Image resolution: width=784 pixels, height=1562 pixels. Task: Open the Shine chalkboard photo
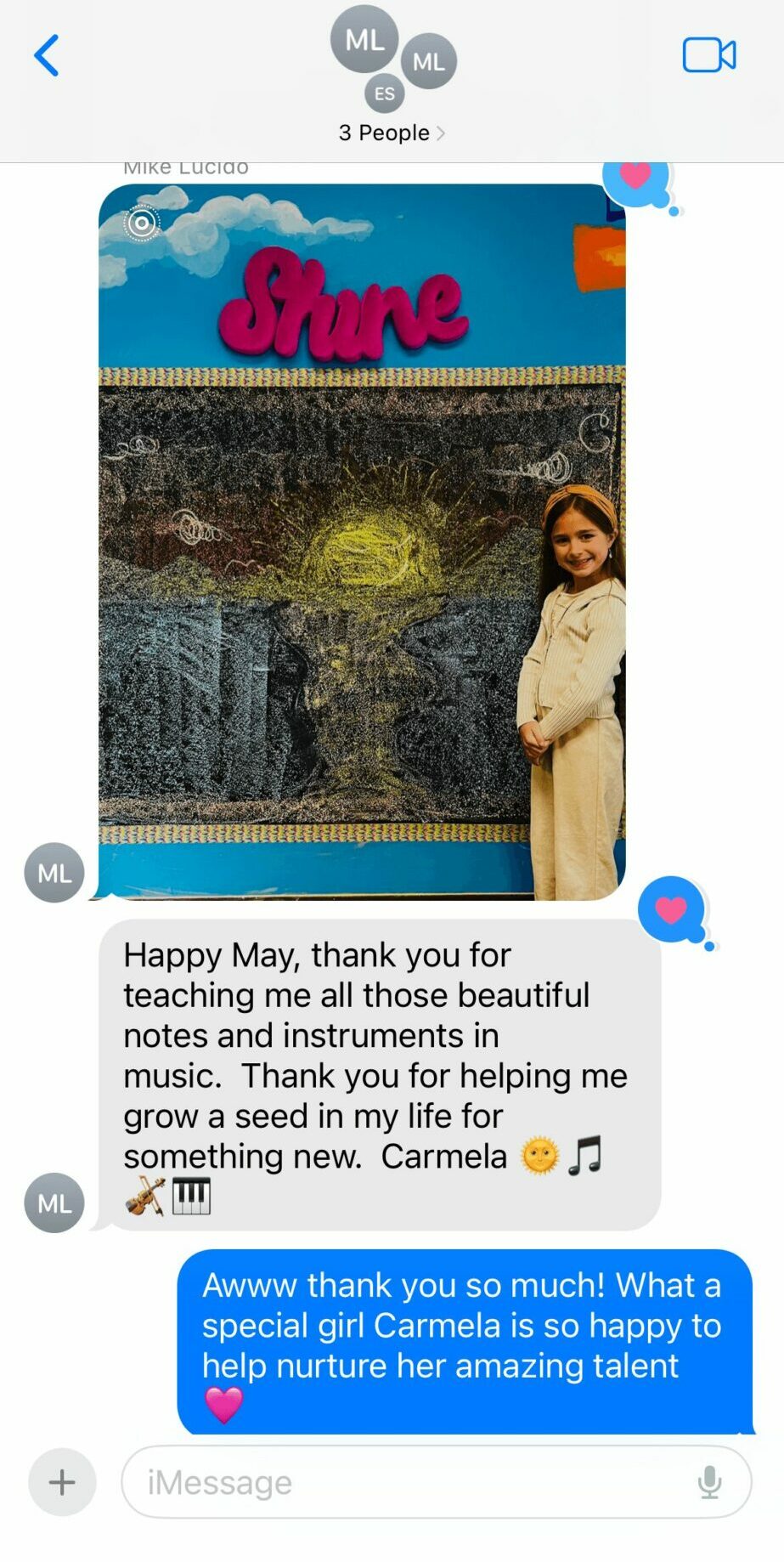362,541
